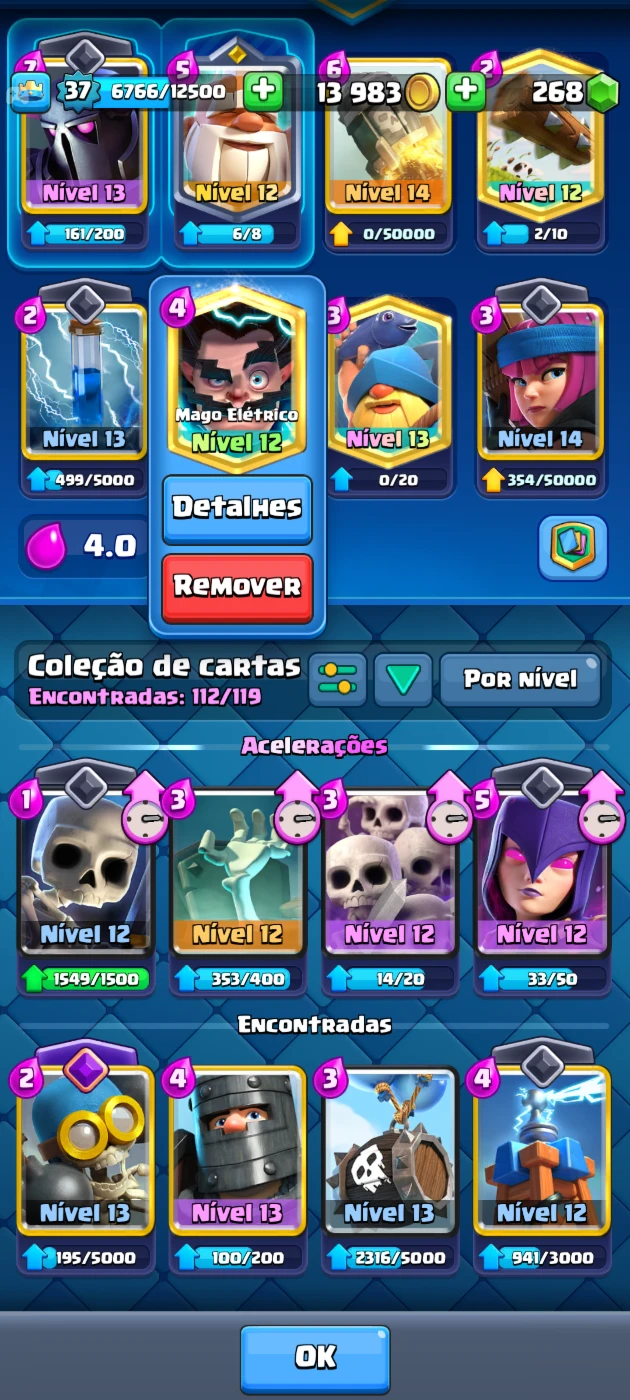The width and height of the screenshot is (630, 1400).
Task: Open the Por nível sort option
Action: [x=520, y=680]
